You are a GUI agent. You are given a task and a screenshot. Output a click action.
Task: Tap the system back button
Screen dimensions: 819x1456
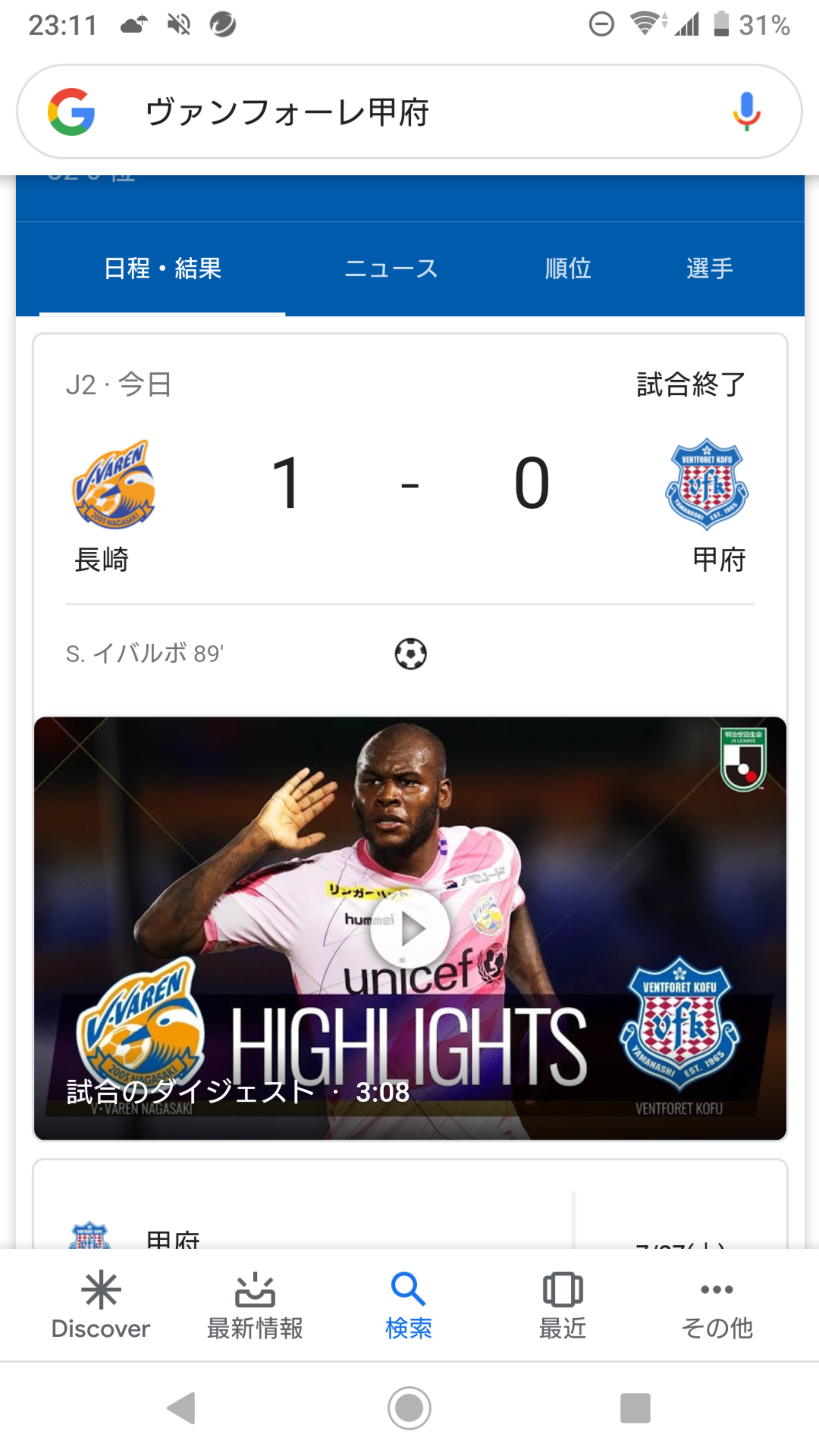click(x=182, y=1408)
